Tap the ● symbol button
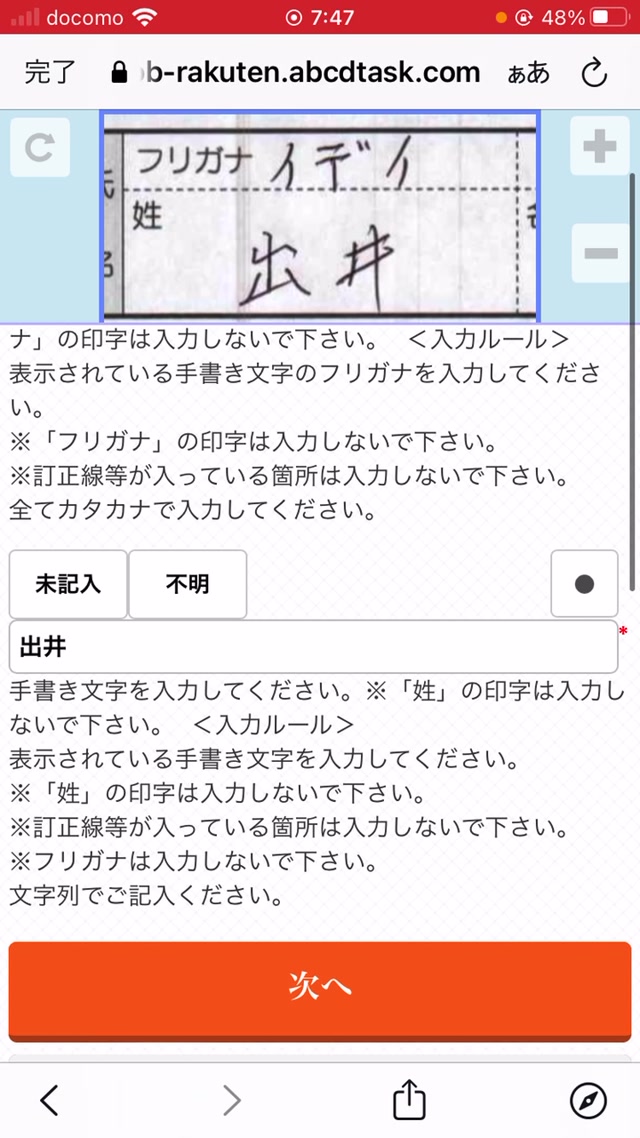 tap(584, 584)
